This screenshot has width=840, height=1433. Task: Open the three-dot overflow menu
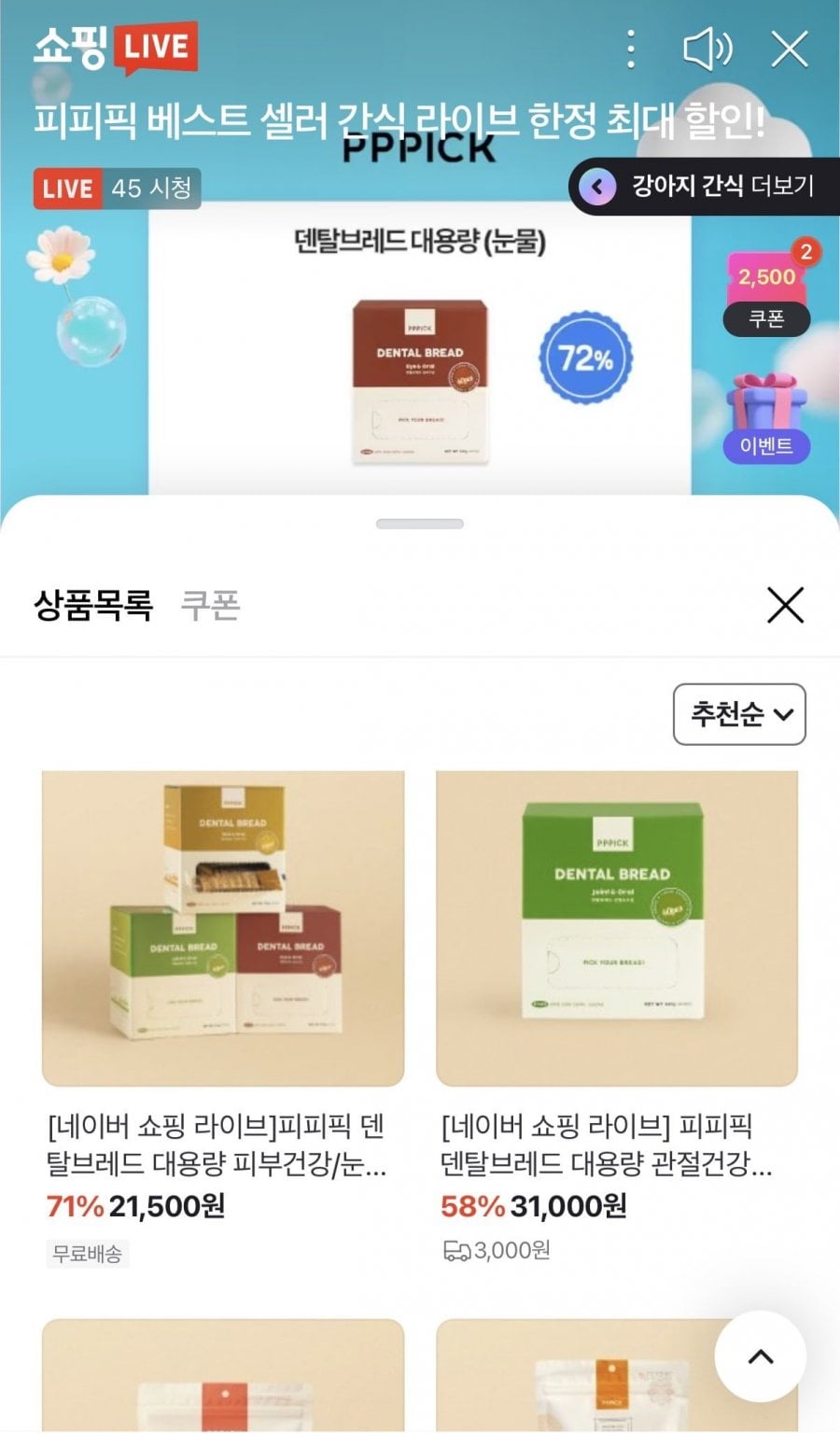pos(631,49)
